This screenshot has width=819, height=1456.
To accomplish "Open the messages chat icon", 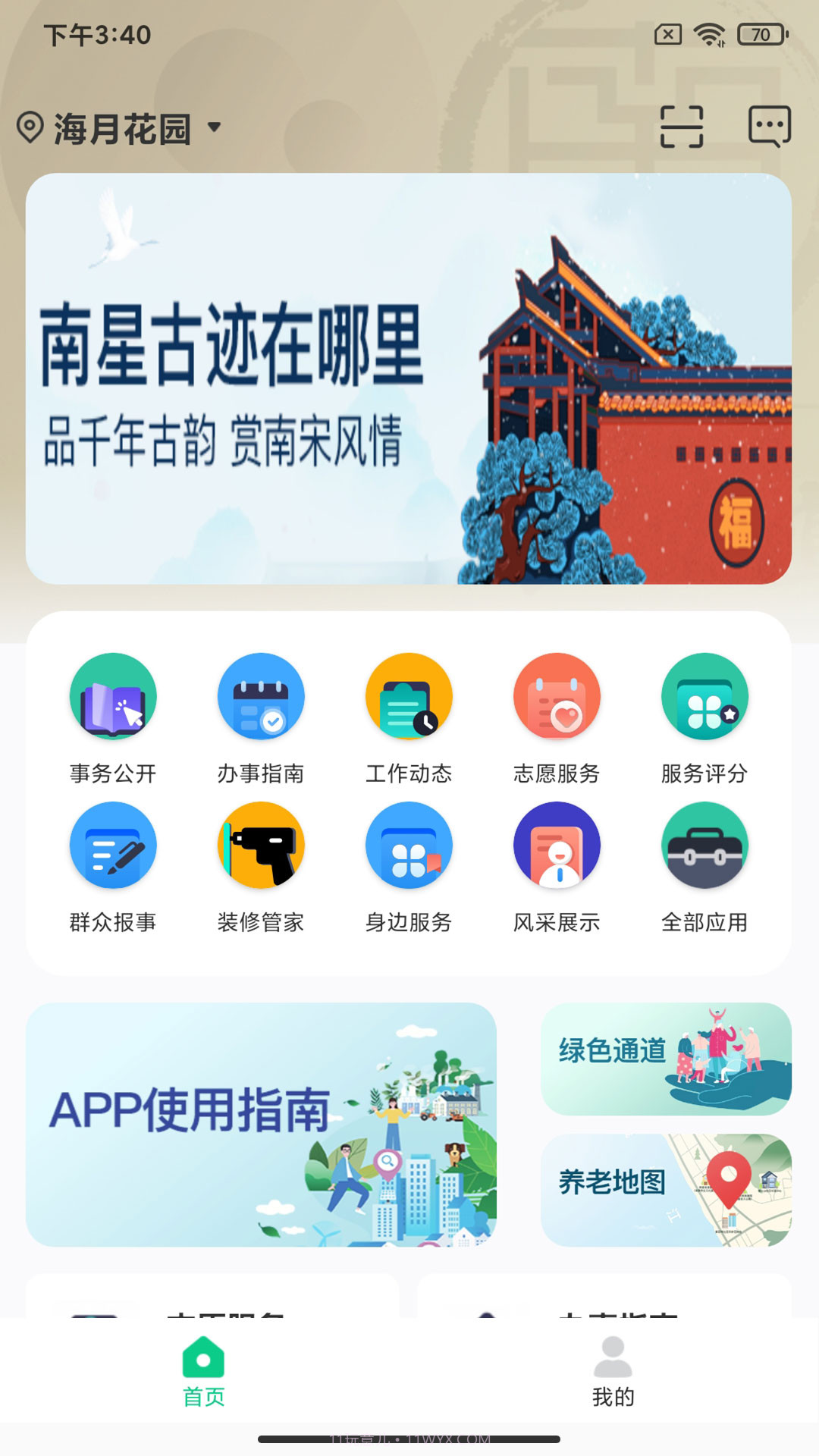I will [x=768, y=127].
